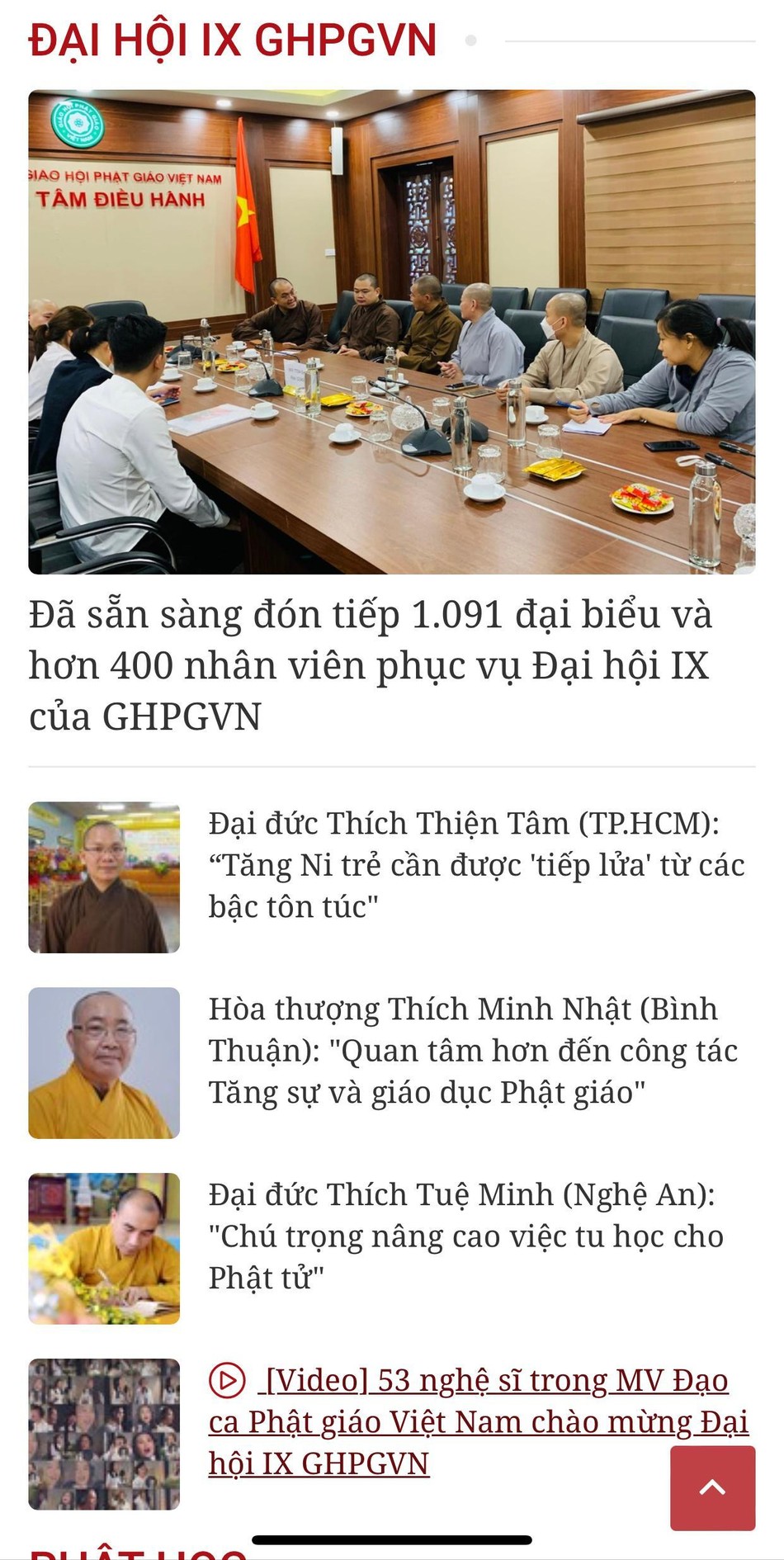Screen dimensions: 784x1560
Task: Read article about welcoming 1.091 đại biểu
Action: (370, 664)
